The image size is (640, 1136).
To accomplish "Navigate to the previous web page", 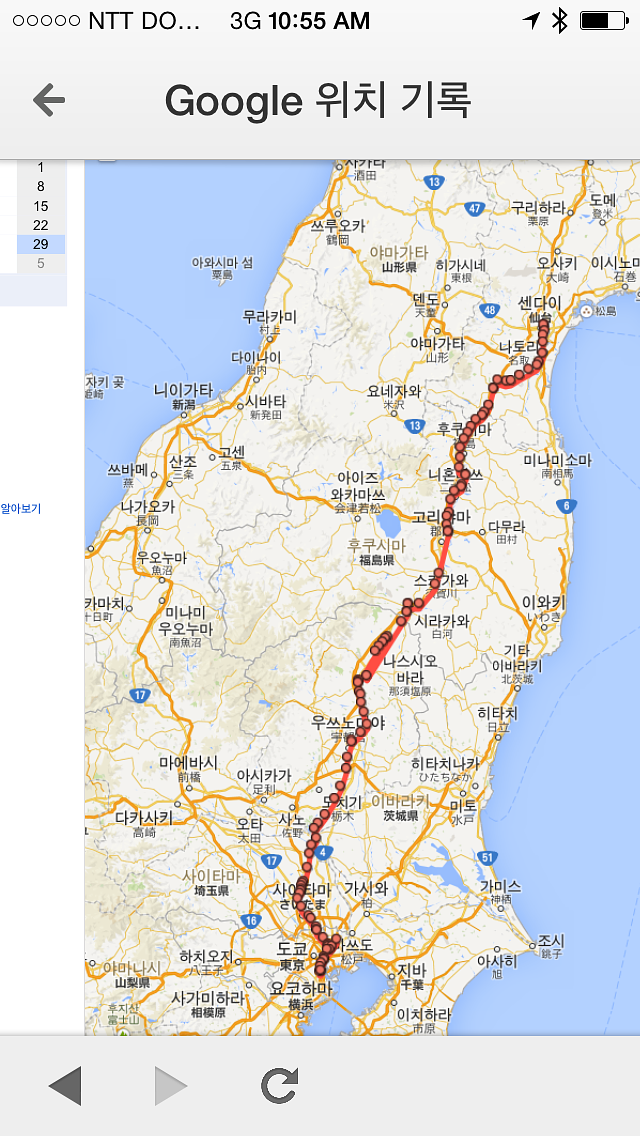I will 66,1085.
